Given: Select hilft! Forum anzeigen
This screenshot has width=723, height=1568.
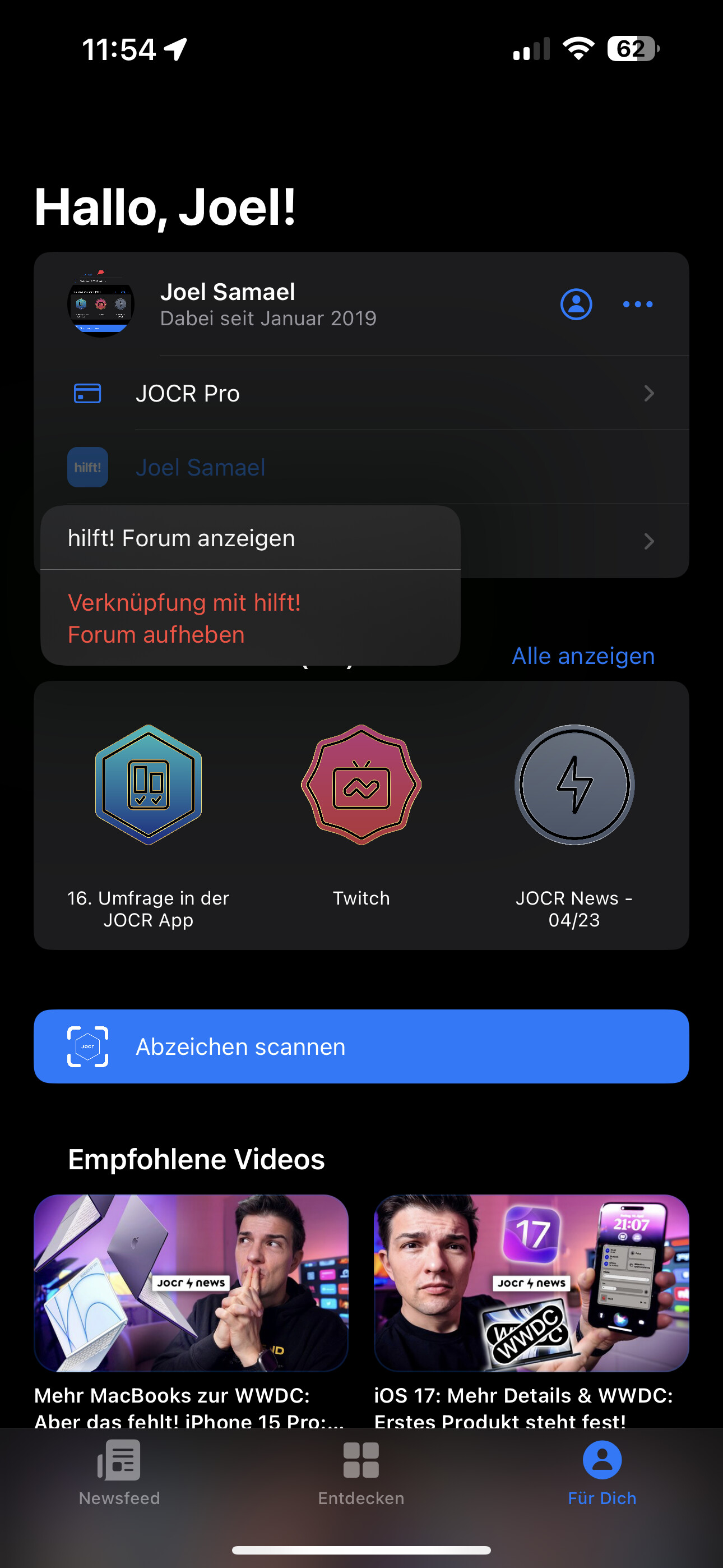Looking at the screenshot, I should coord(250,538).
